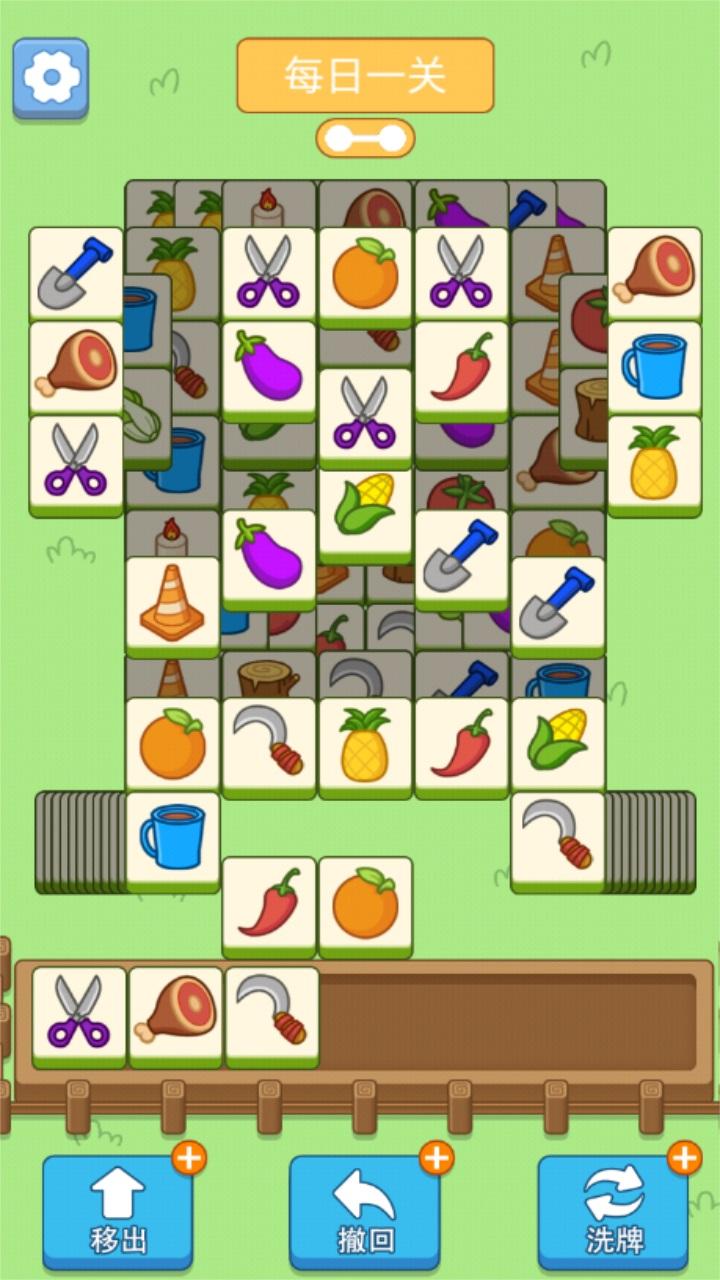Tap the chili tile between pineapple and corn
Screen dimensions: 720x1280
tap(462, 744)
